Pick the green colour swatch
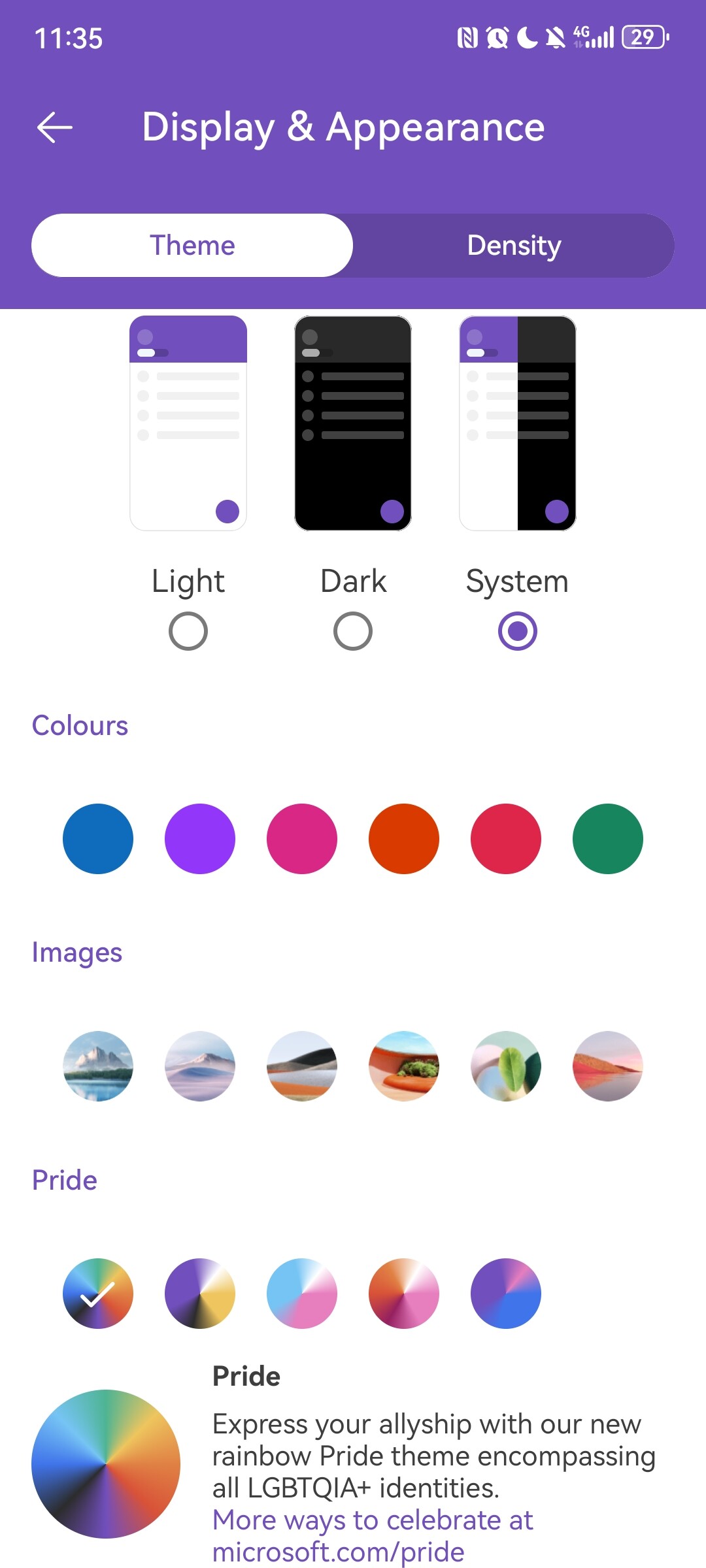The image size is (706, 1568). point(608,839)
